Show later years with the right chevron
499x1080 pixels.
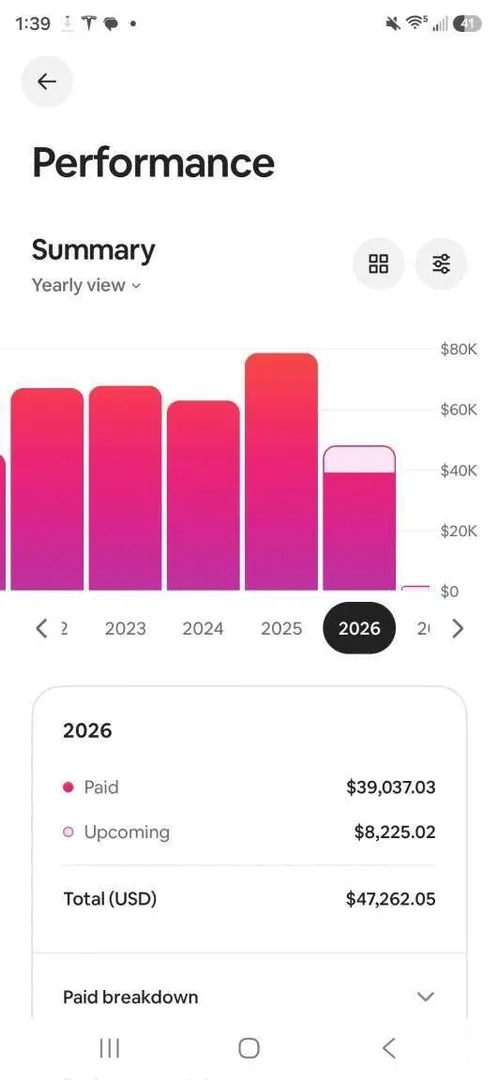click(x=457, y=628)
